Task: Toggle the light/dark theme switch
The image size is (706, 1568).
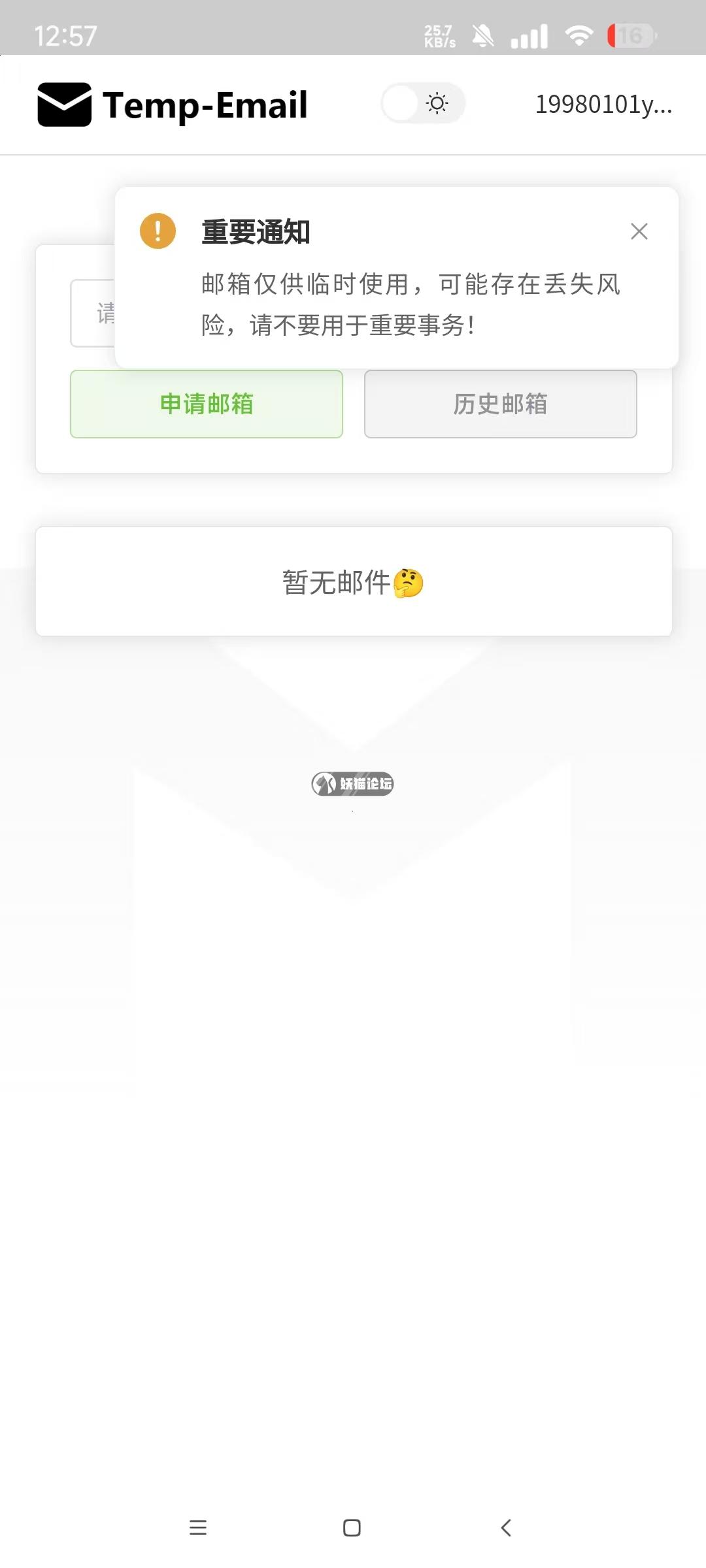Action: click(423, 103)
